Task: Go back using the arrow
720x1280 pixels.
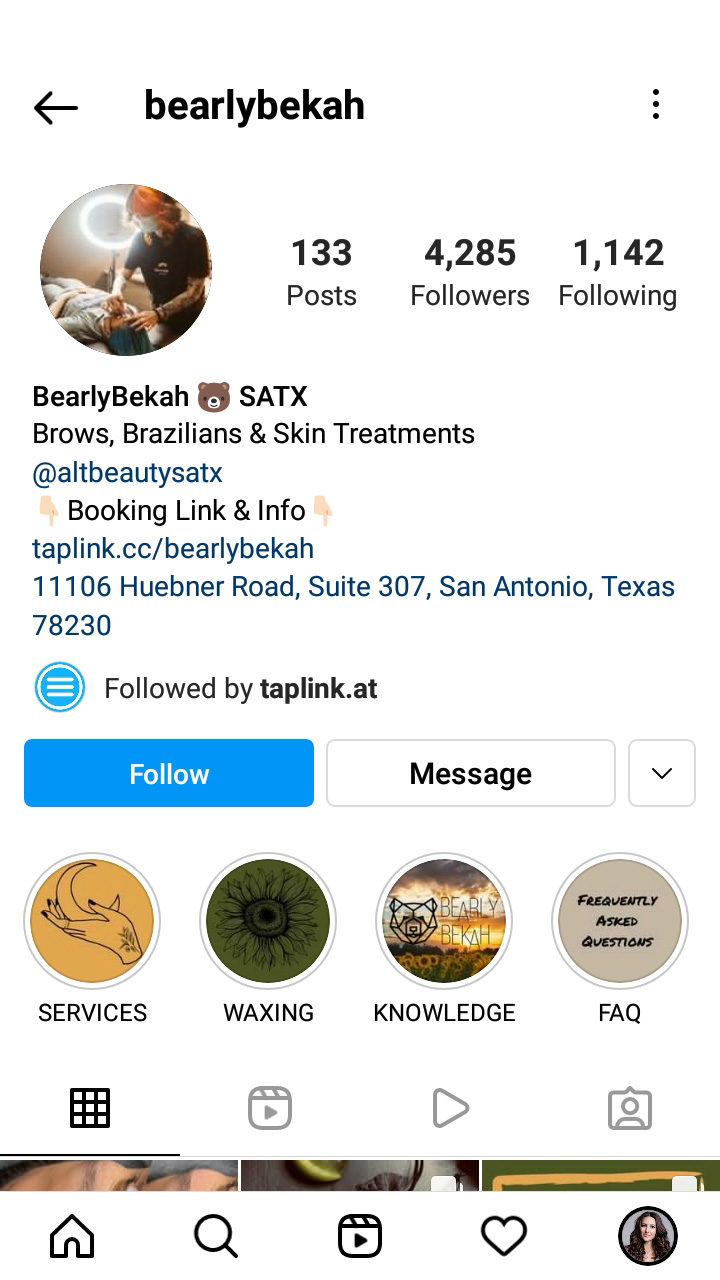Action: (x=55, y=107)
